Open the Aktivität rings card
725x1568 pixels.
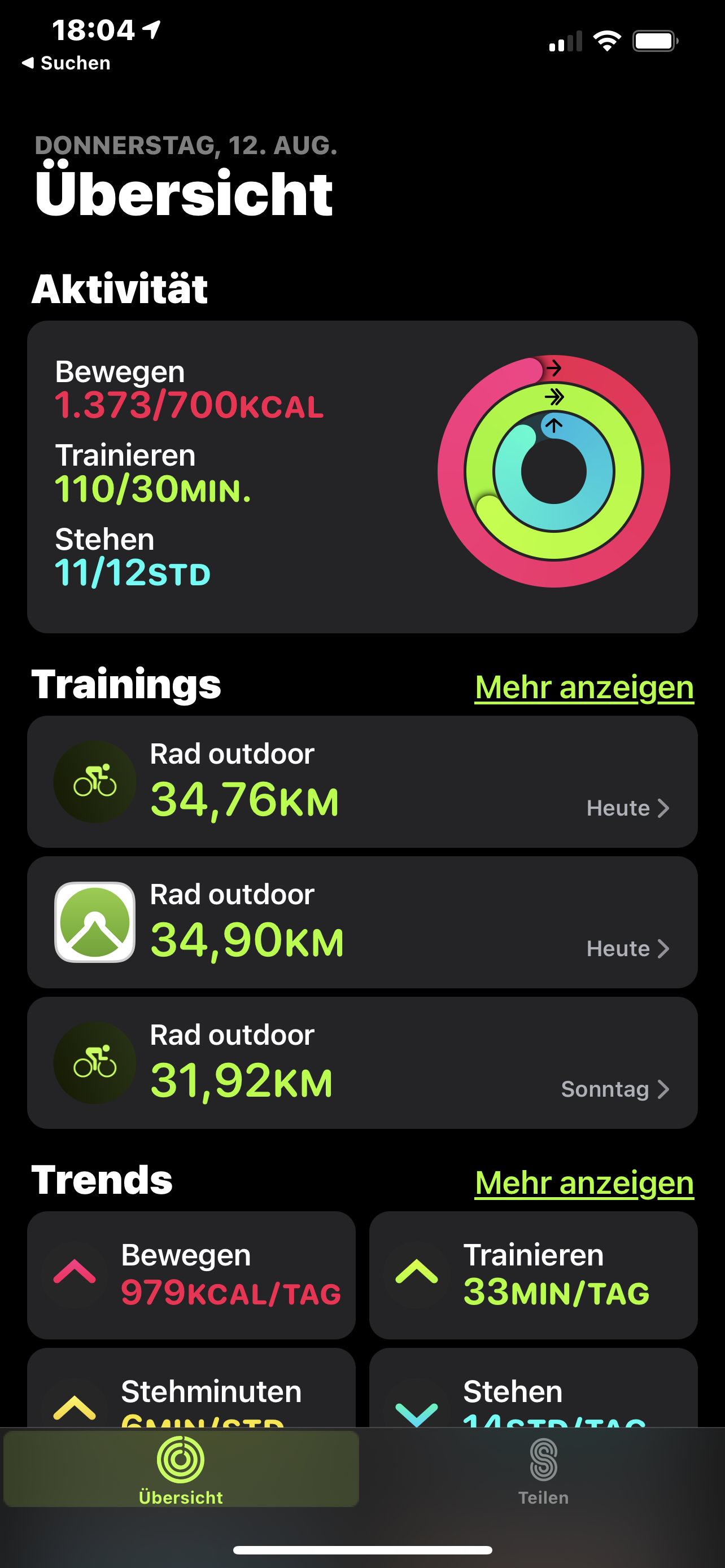362,476
